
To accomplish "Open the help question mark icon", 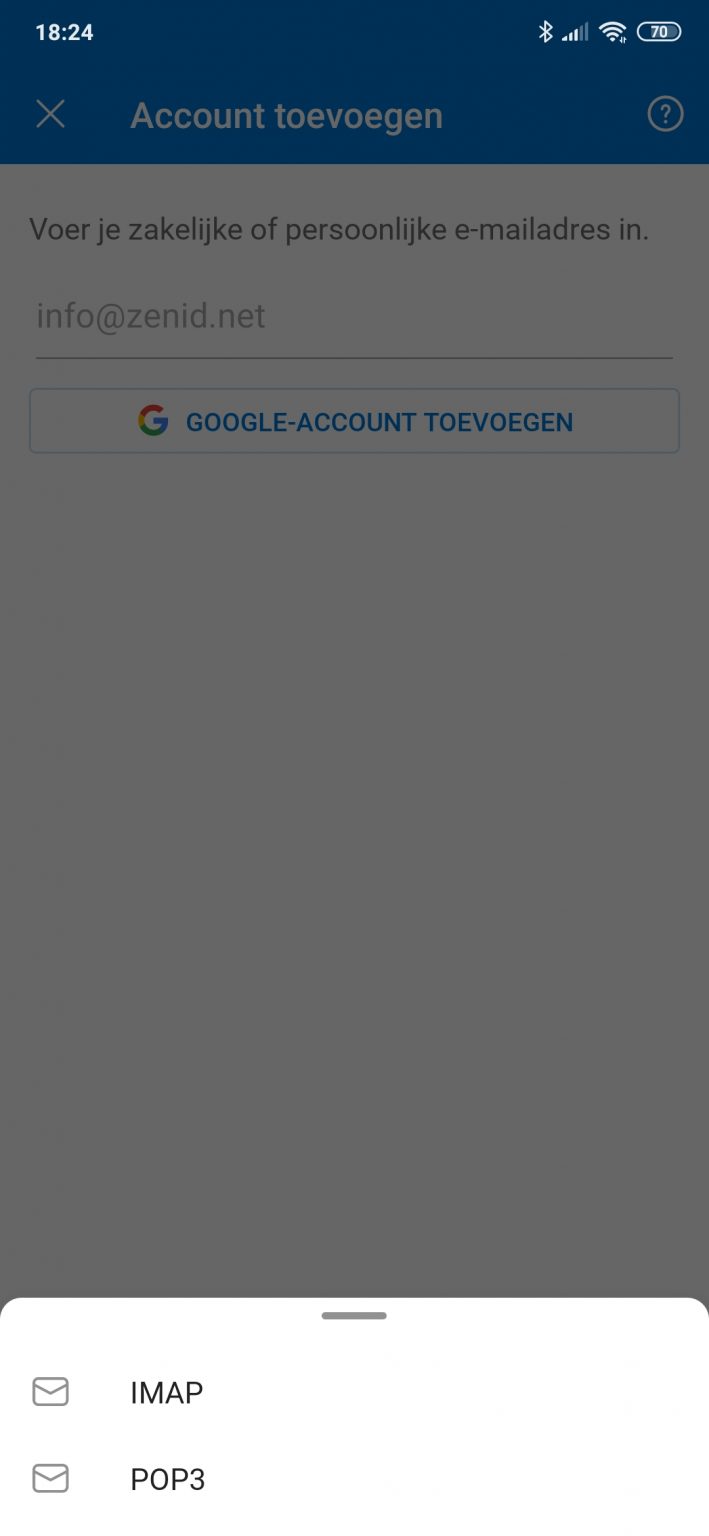I will pyautogui.click(x=665, y=114).
